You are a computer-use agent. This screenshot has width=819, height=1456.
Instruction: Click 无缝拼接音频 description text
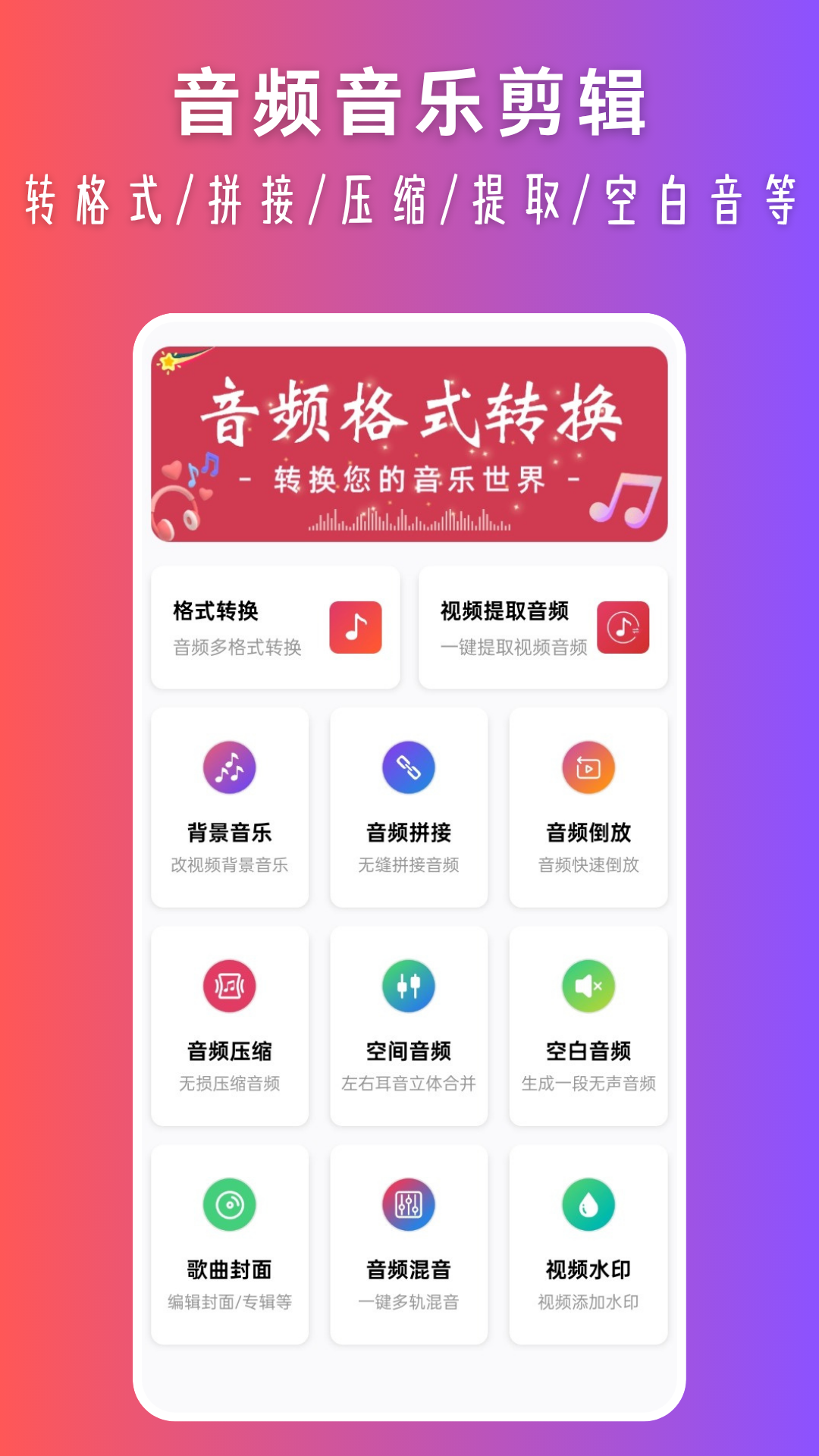(409, 864)
